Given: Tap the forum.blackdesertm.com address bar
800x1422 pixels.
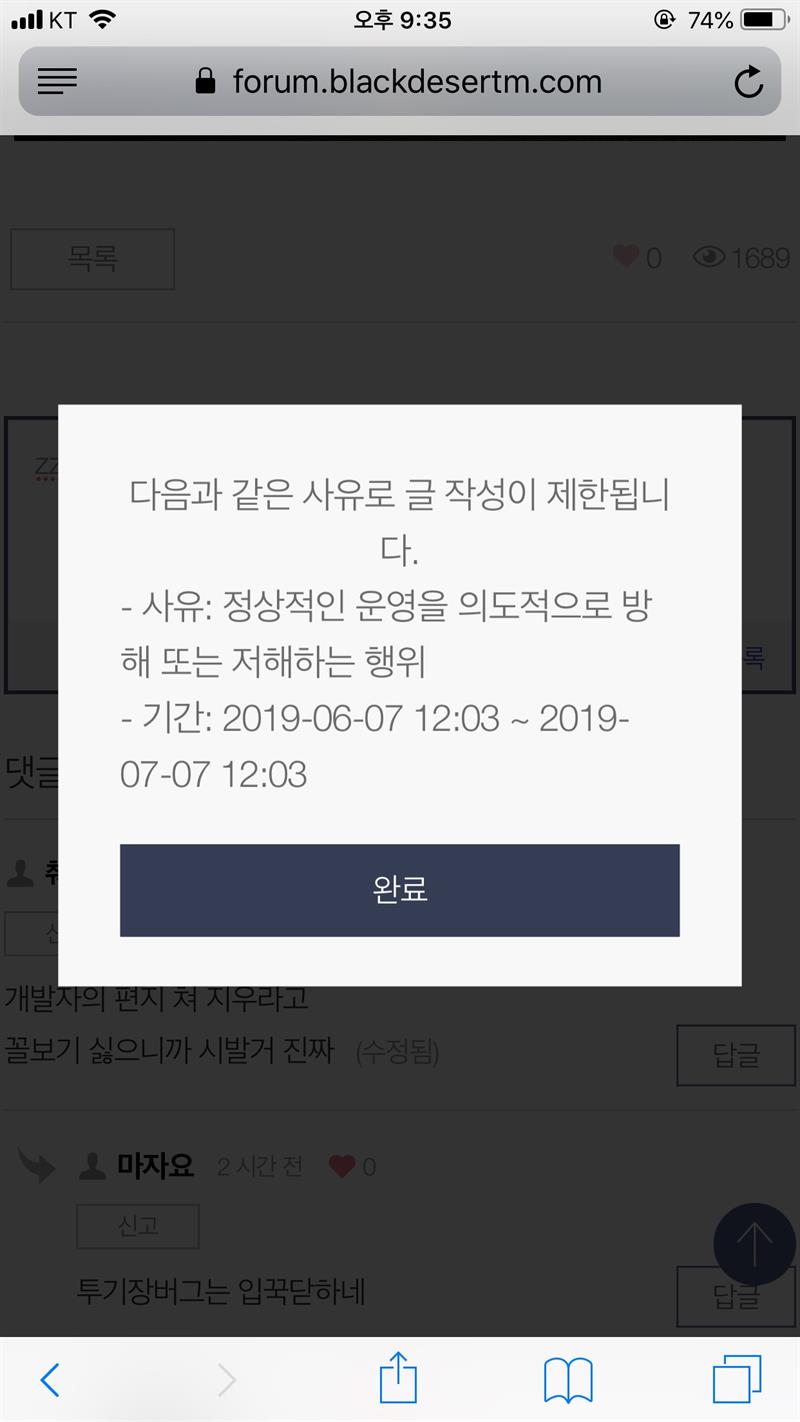Looking at the screenshot, I should (400, 82).
